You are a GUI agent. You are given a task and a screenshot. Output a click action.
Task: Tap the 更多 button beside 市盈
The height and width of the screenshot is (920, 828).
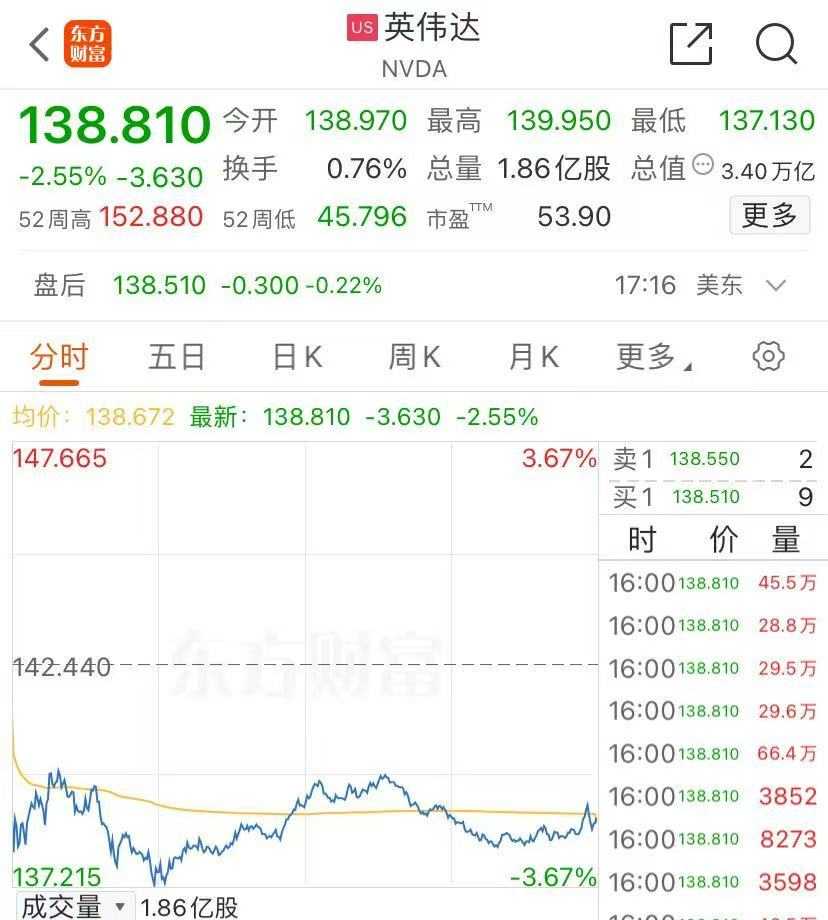coord(769,215)
